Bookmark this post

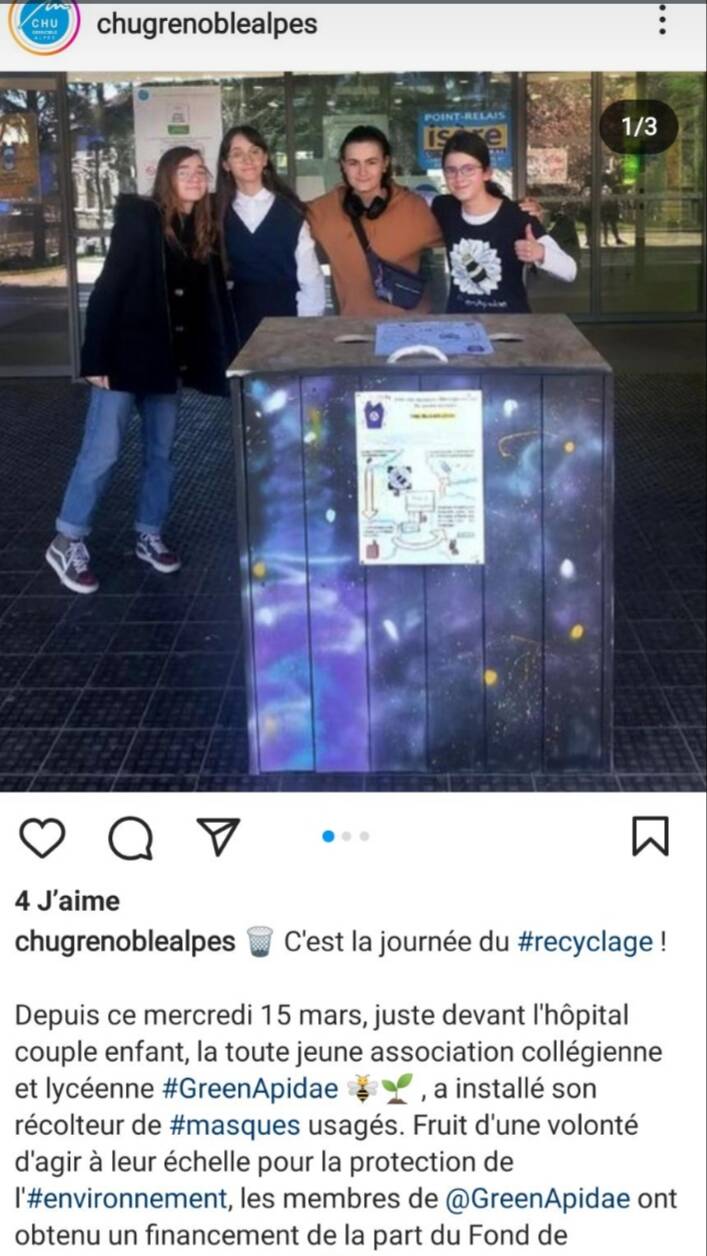click(x=650, y=837)
